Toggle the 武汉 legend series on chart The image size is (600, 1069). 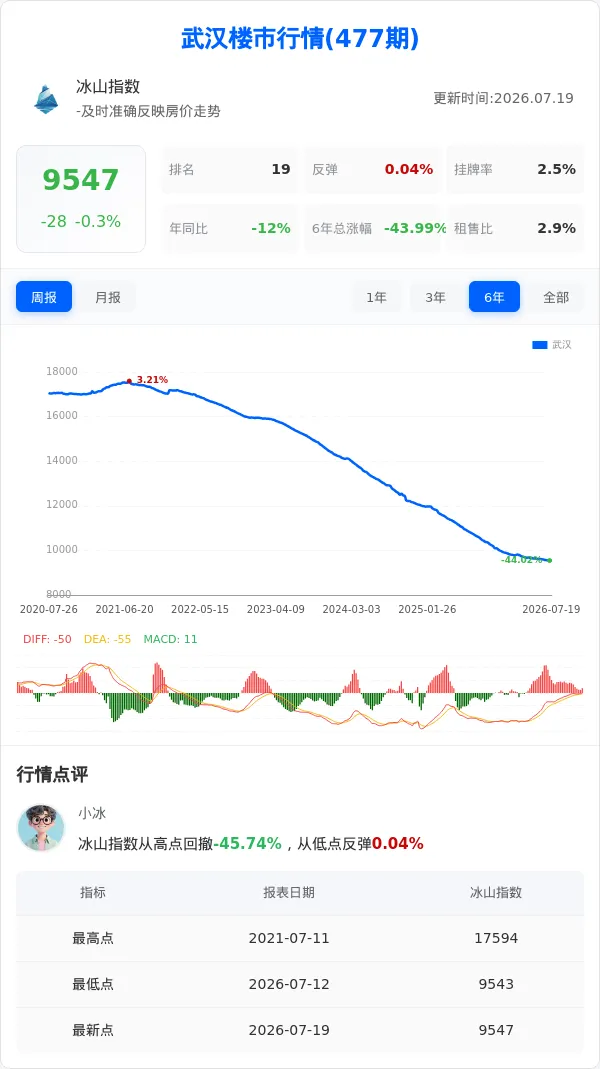pos(552,345)
